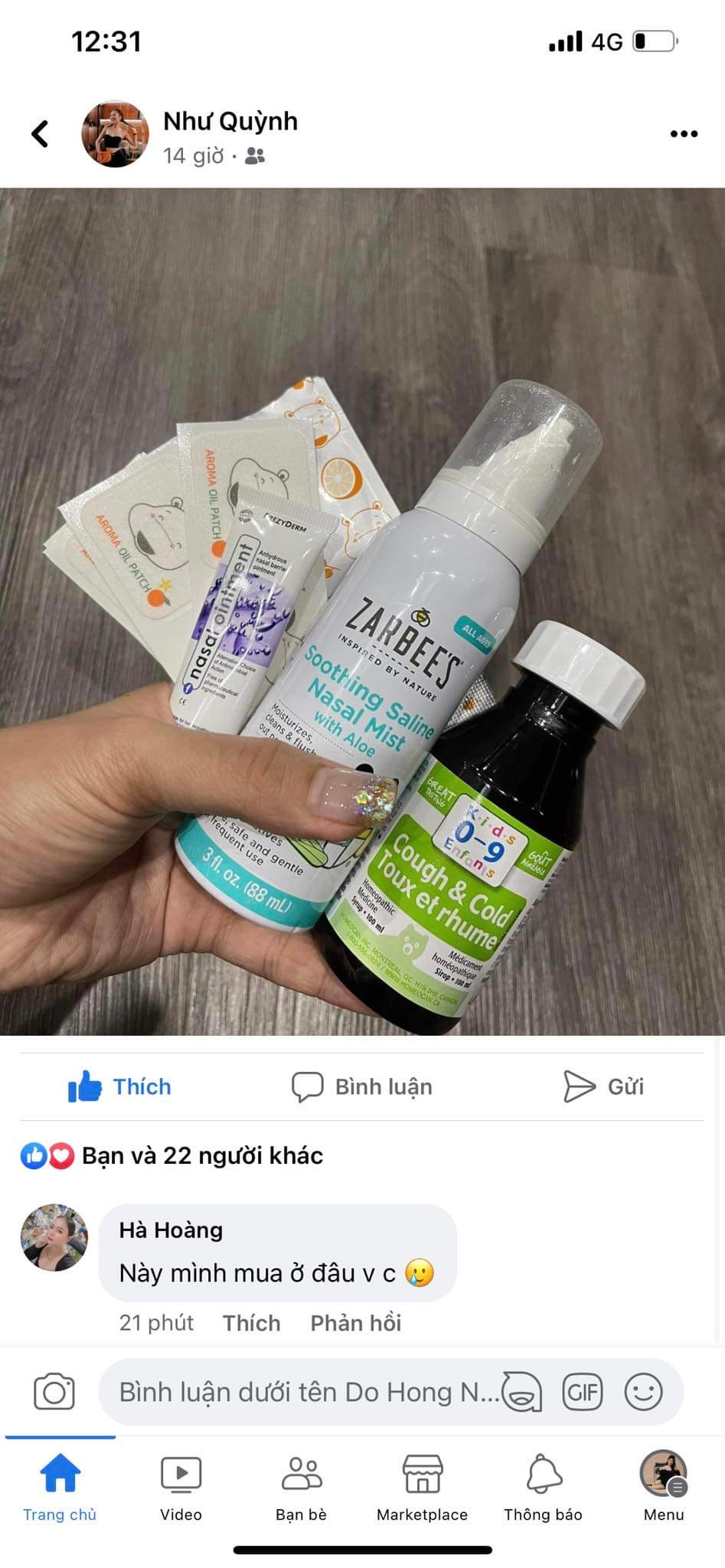Switch to the Video tab
Screen dimensions: 725x1568
(x=181, y=1488)
